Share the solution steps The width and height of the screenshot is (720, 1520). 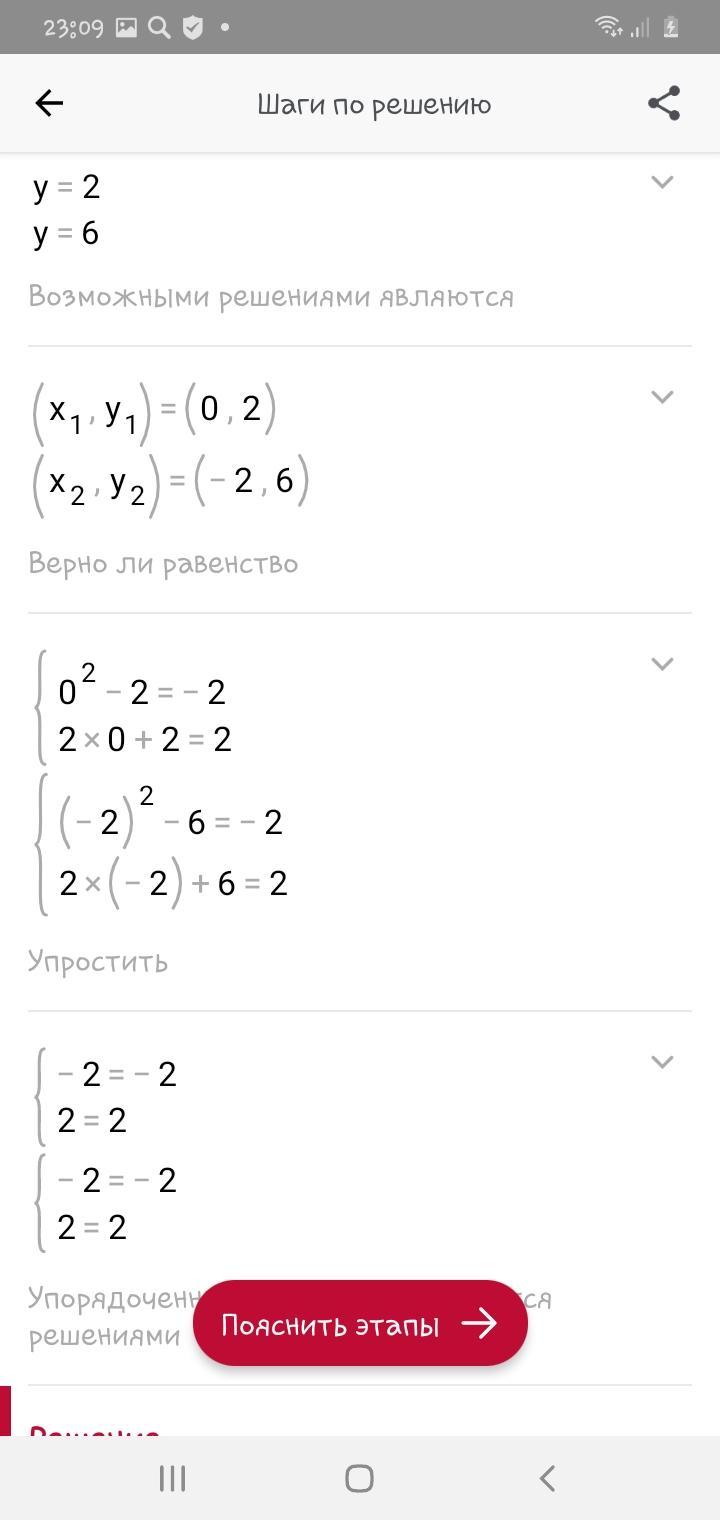[x=664, y=103]
